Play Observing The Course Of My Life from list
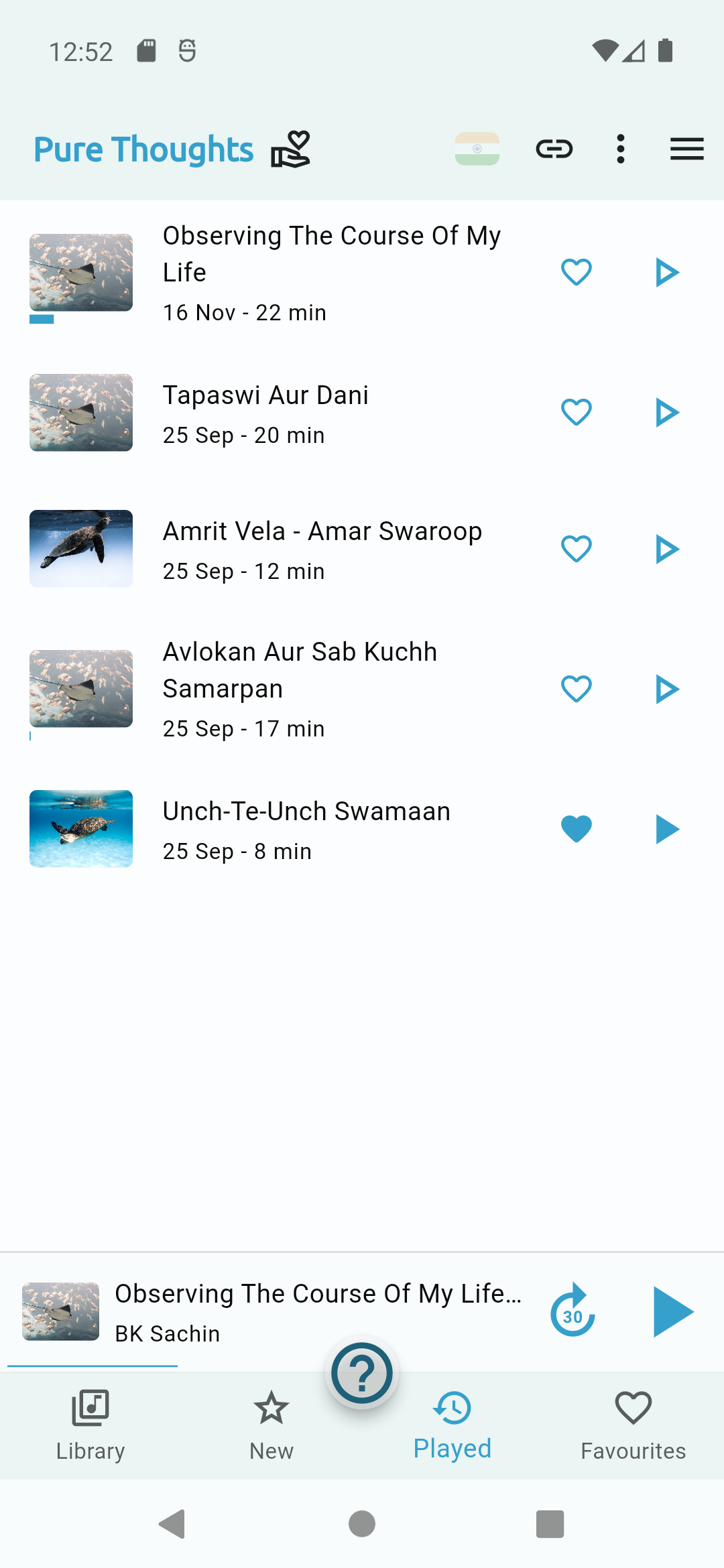The width and height of the screenshot is (724, 1568). (x=666, y=272)
